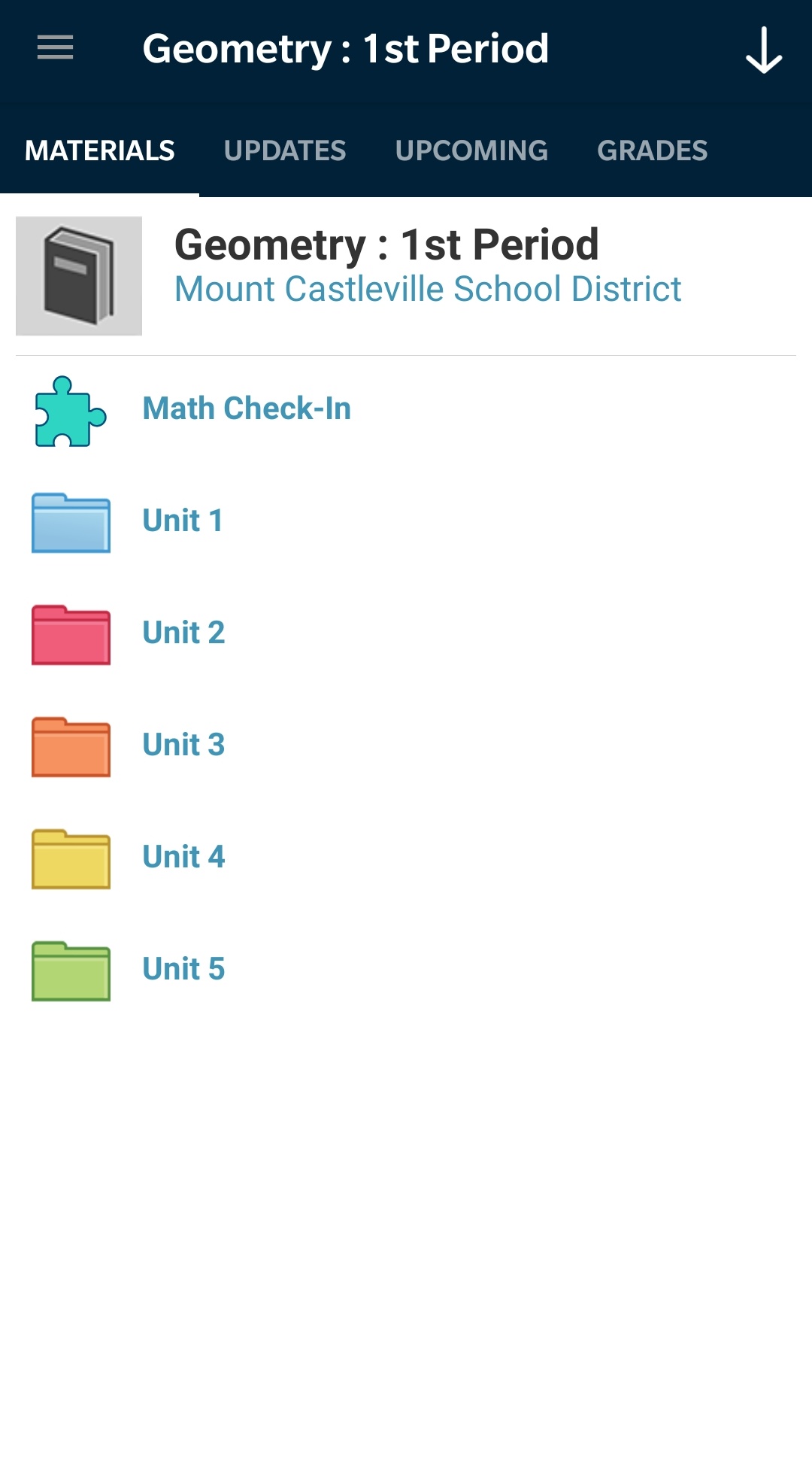Open the Math Check-In item
The width and height of the screenshot is (812, 1473).
(247, 408)
